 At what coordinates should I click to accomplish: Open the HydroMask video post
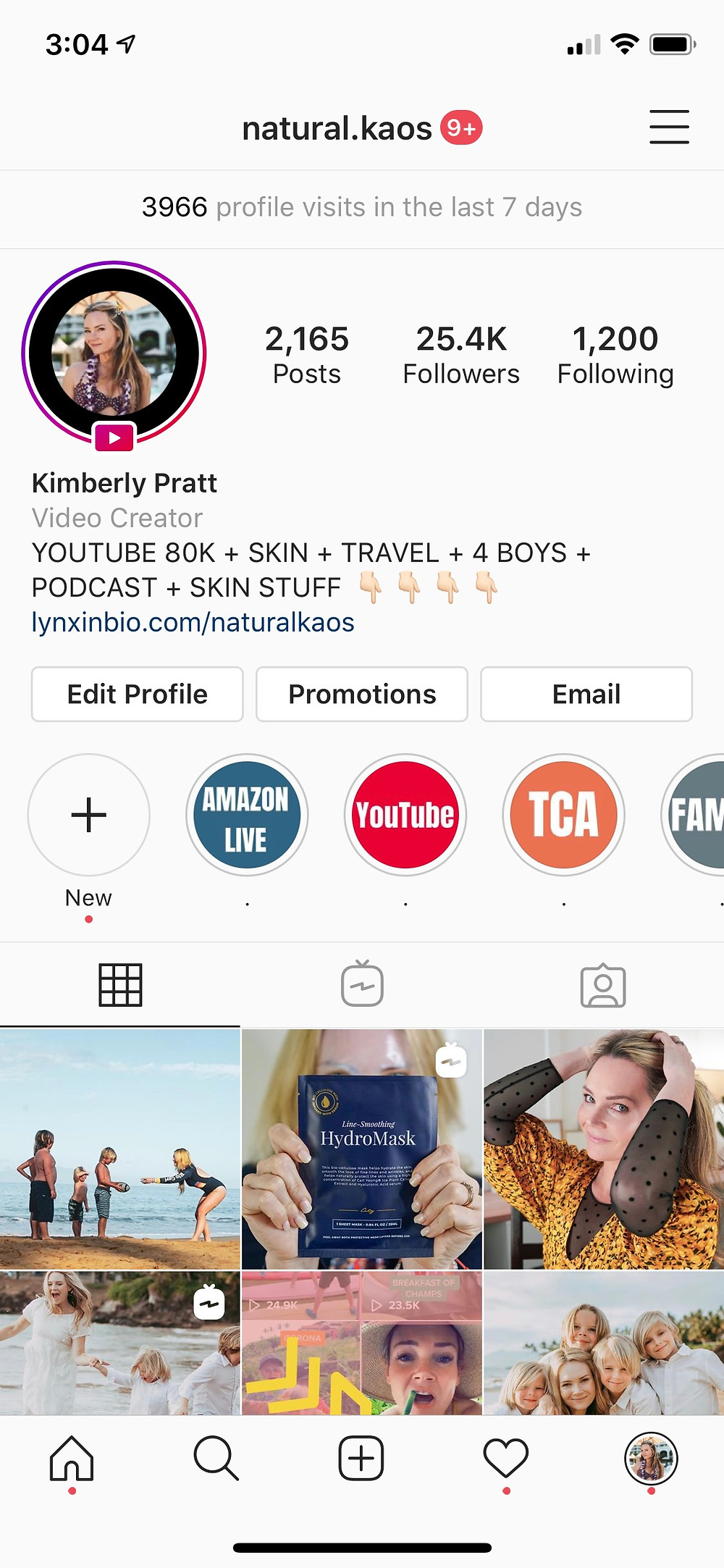tap(362, 1149)
